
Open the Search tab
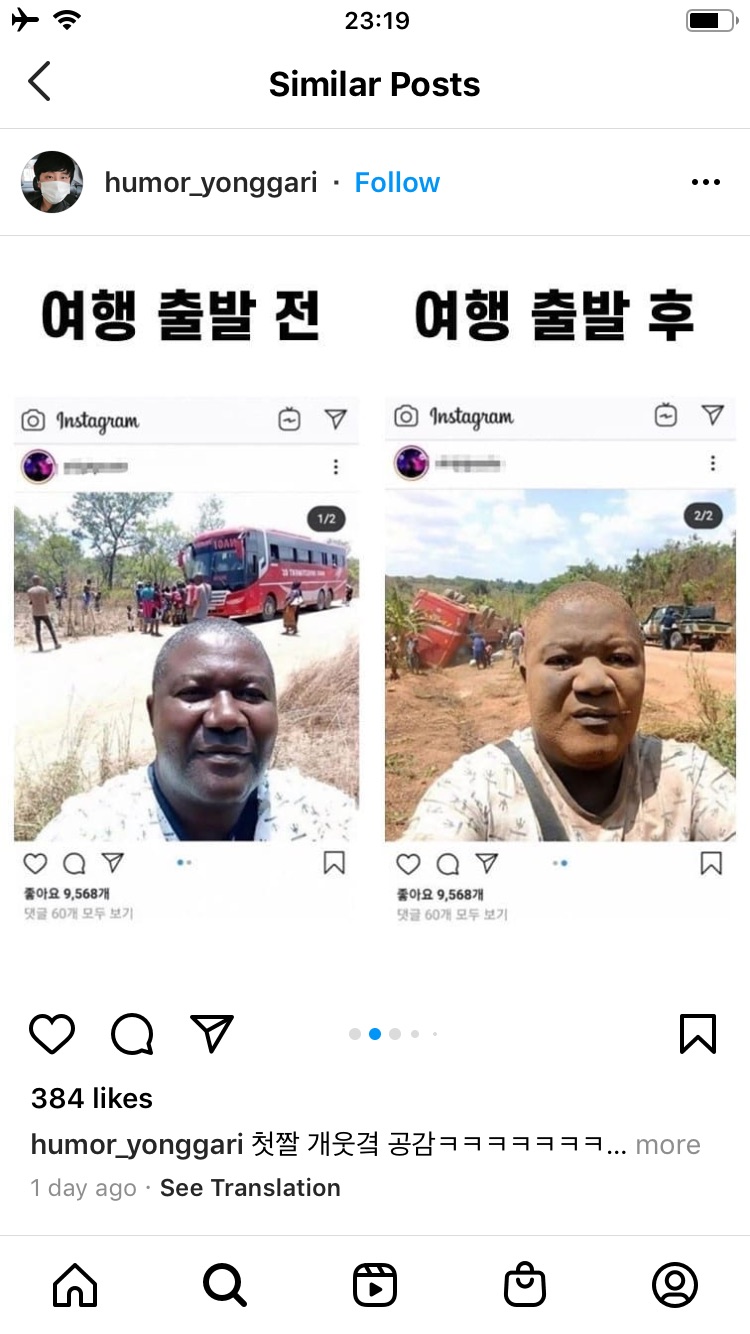(225, 1285)
